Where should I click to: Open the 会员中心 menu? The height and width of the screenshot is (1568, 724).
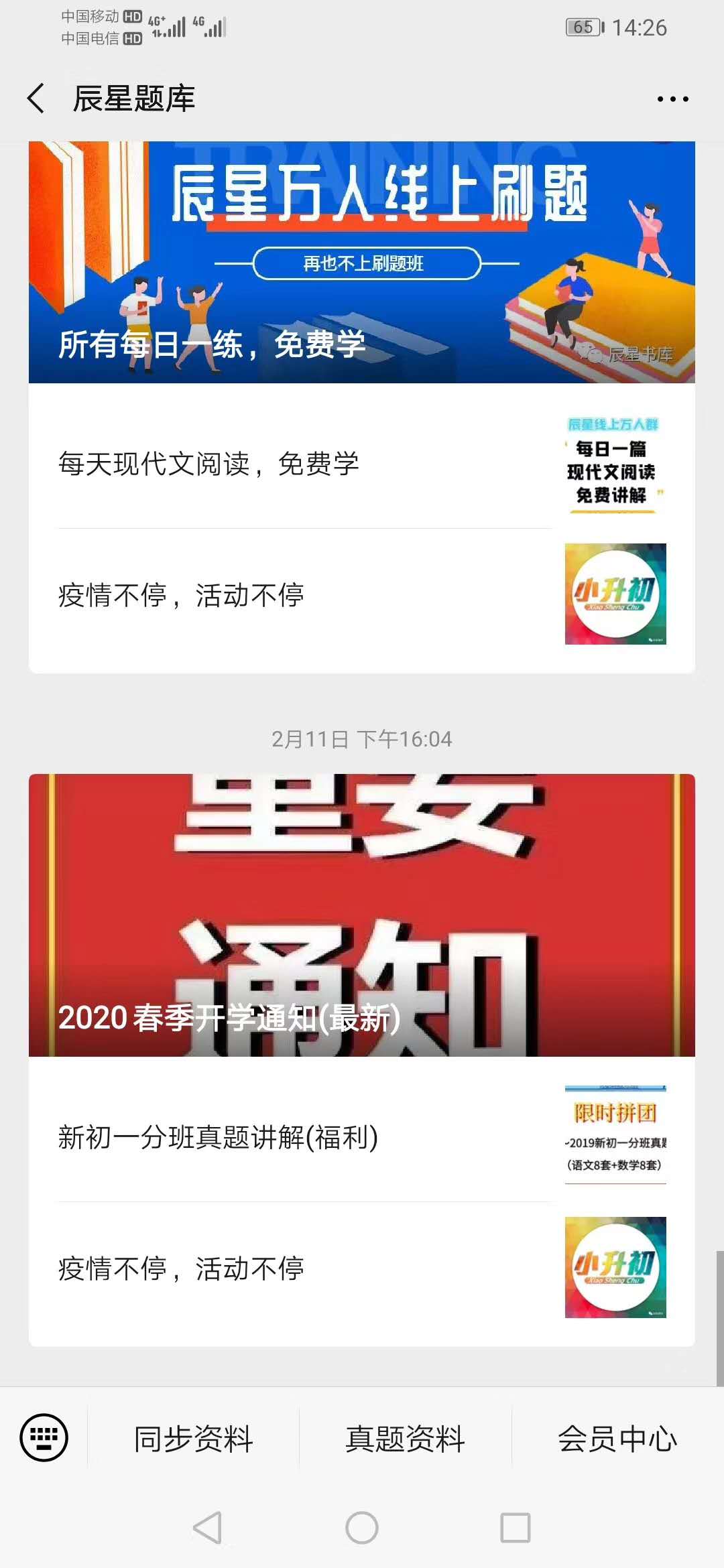coord(617,1439)
